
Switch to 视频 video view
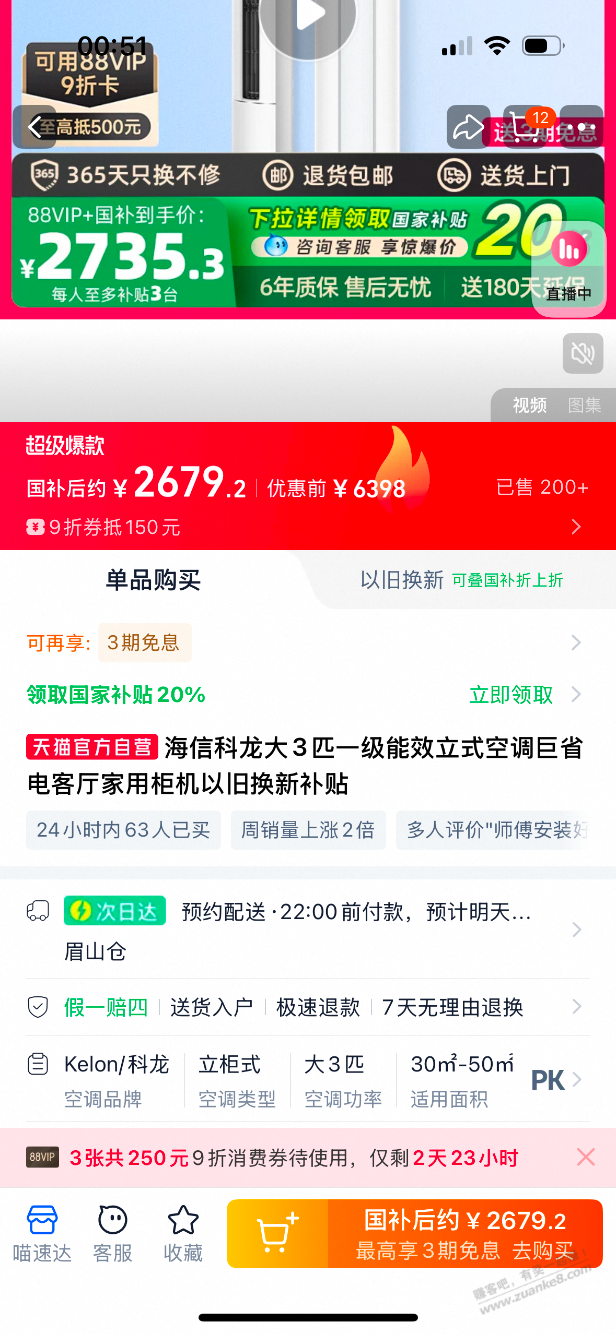point(530,405)
